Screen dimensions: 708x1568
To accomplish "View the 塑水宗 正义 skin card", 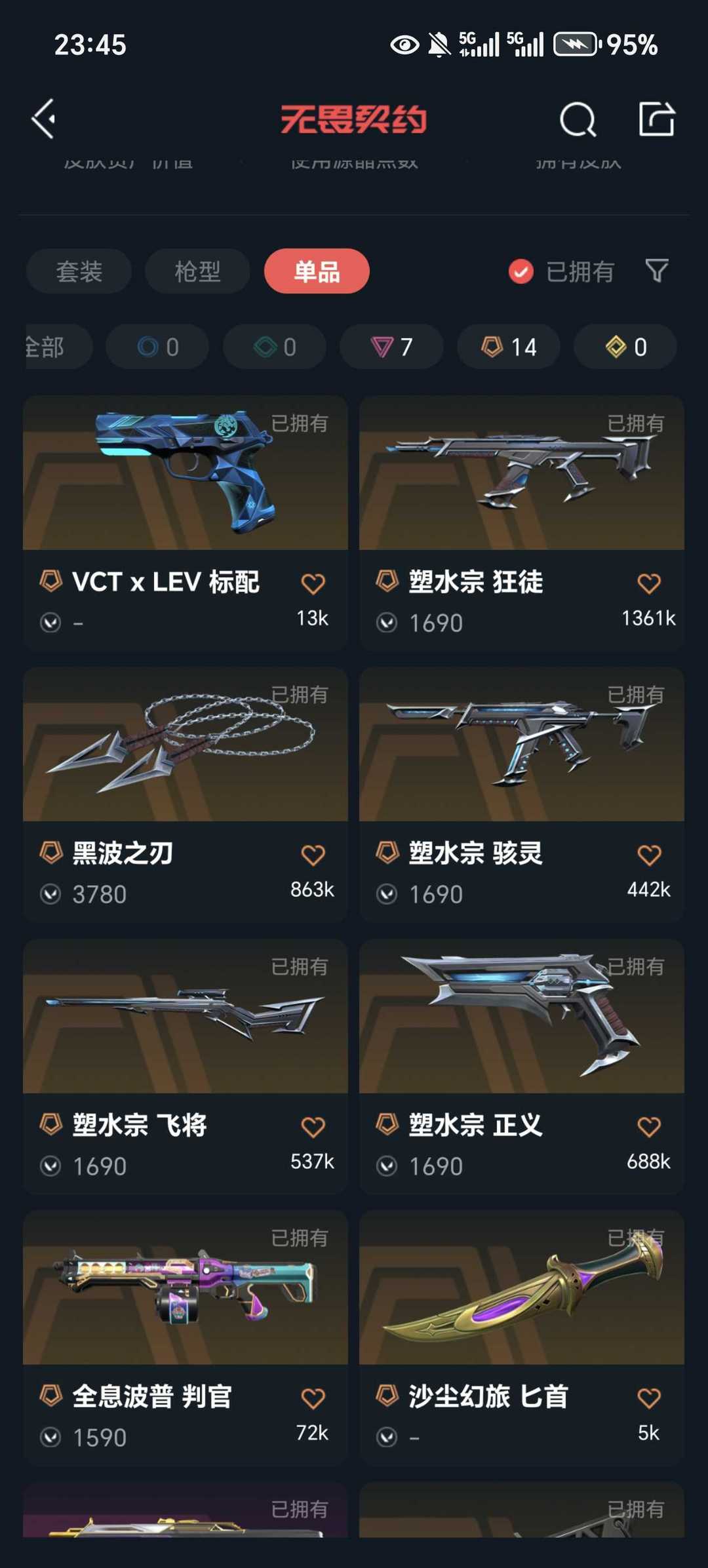I will [x=522, y=1067].
